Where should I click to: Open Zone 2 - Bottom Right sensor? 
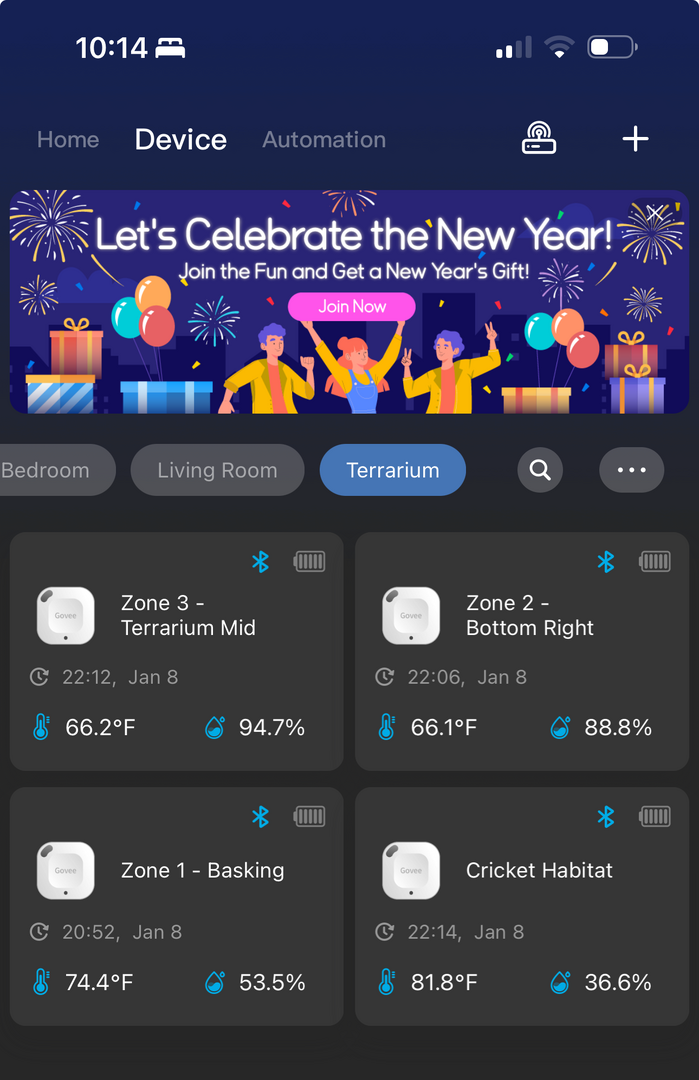pyautogui.click(x=521, y=650)
